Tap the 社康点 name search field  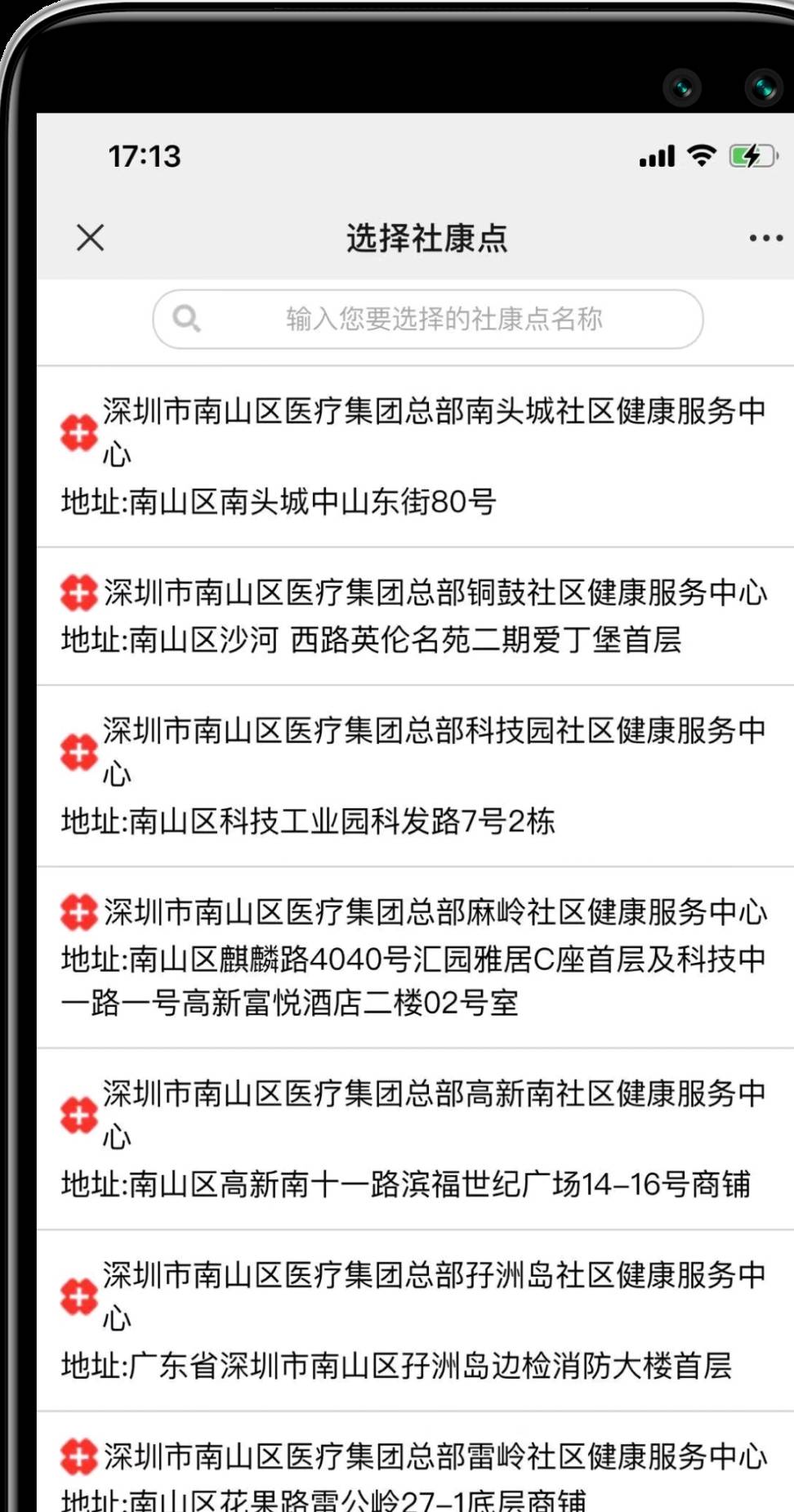pos(428,319)
